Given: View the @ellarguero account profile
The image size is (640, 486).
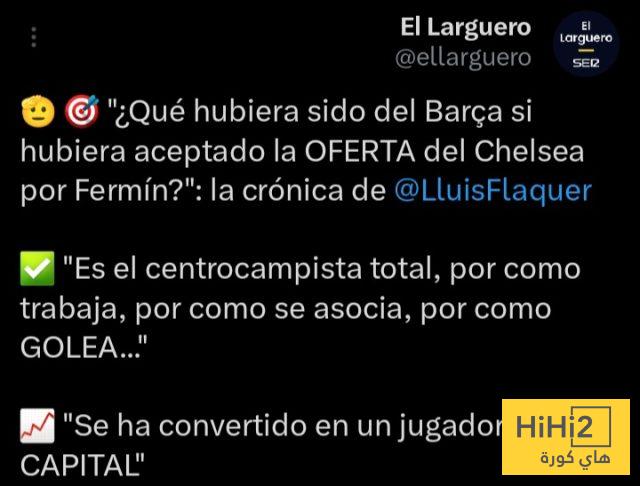Looking at the screenshot, I should coord(463,58).
